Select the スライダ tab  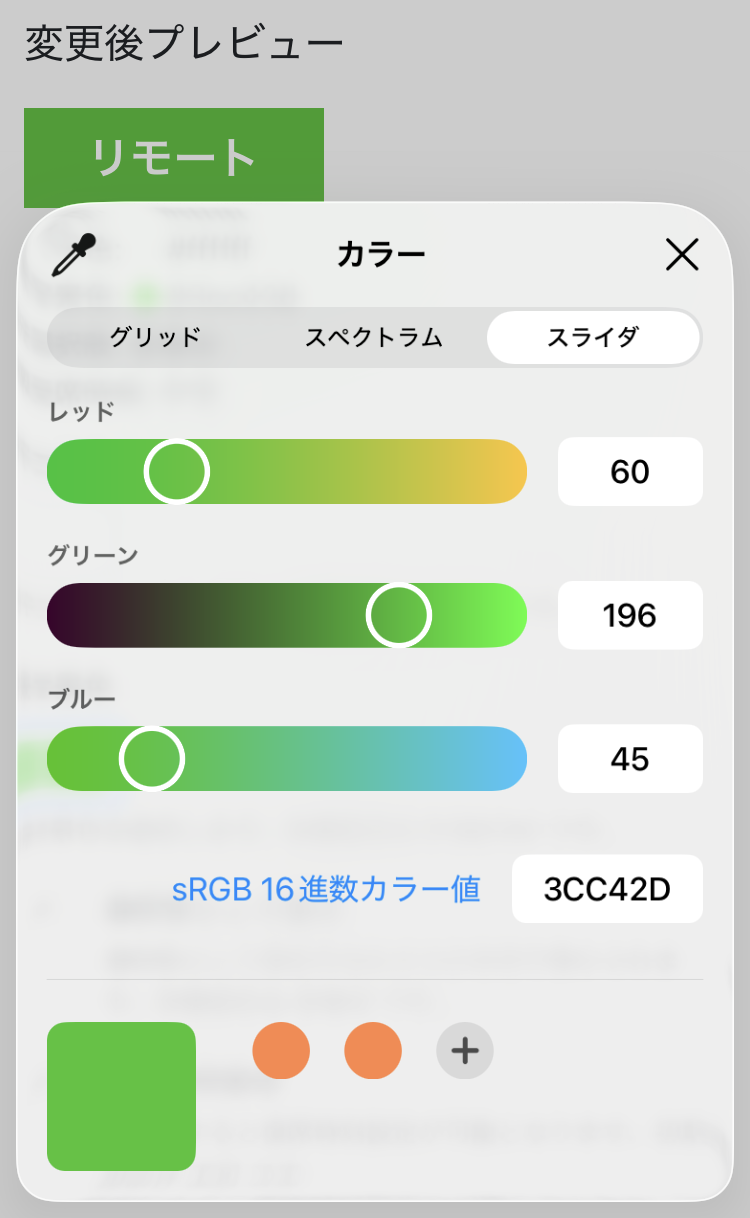pos(592,338)
